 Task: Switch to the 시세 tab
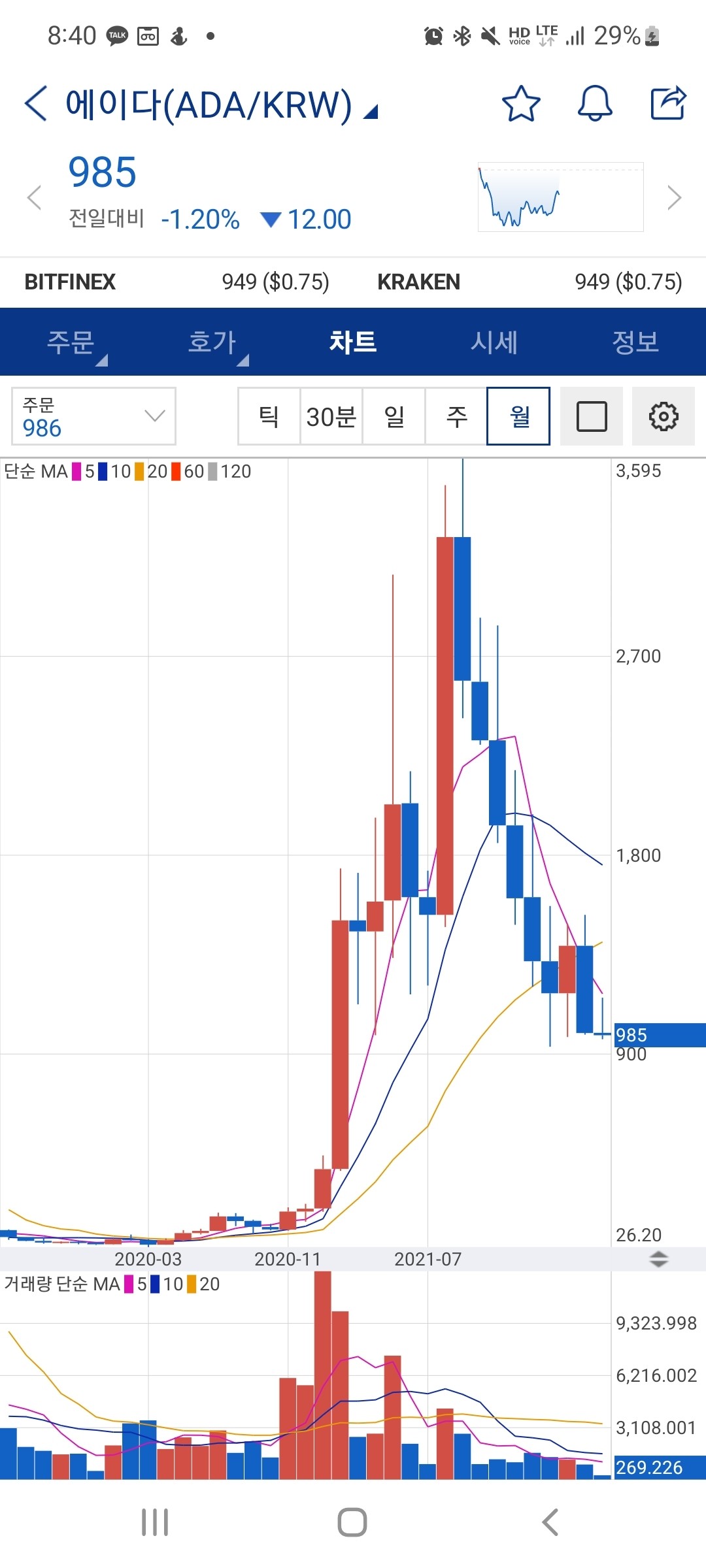[x=494, y=342]
